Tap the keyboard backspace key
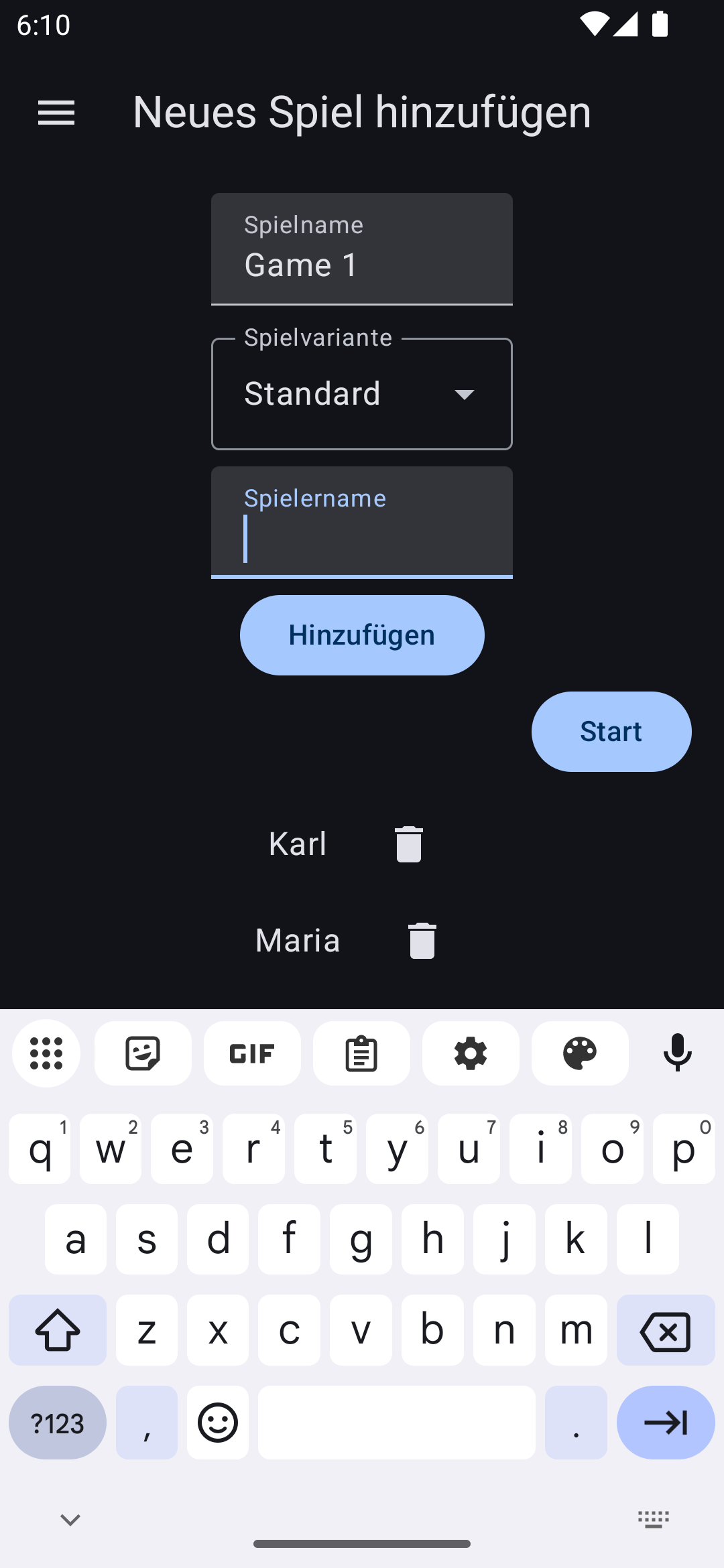The width and height of the screenshot is (724, 1568). click(x=665, y=1331)
